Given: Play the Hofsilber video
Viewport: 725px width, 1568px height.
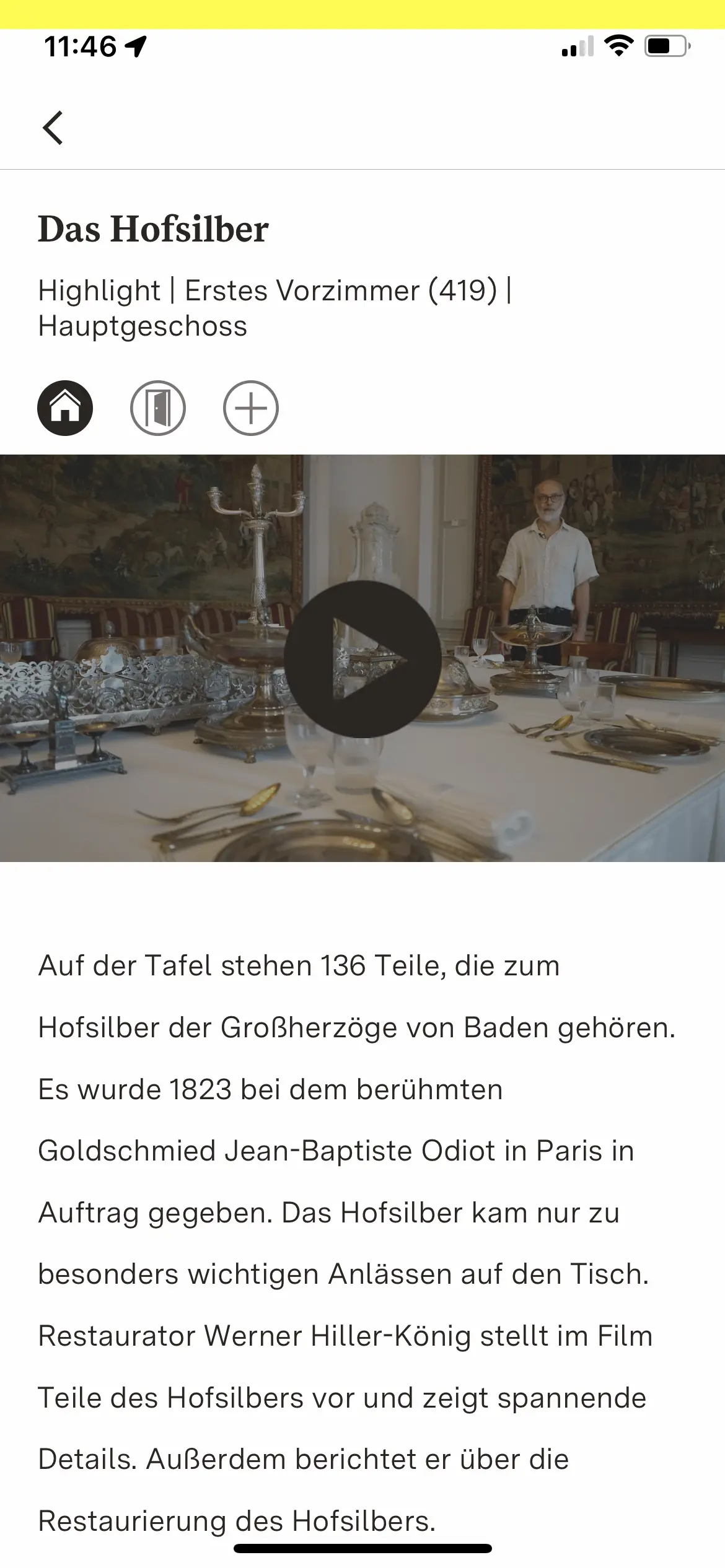Looking at the screenshot, I should (x=362, y=659).
